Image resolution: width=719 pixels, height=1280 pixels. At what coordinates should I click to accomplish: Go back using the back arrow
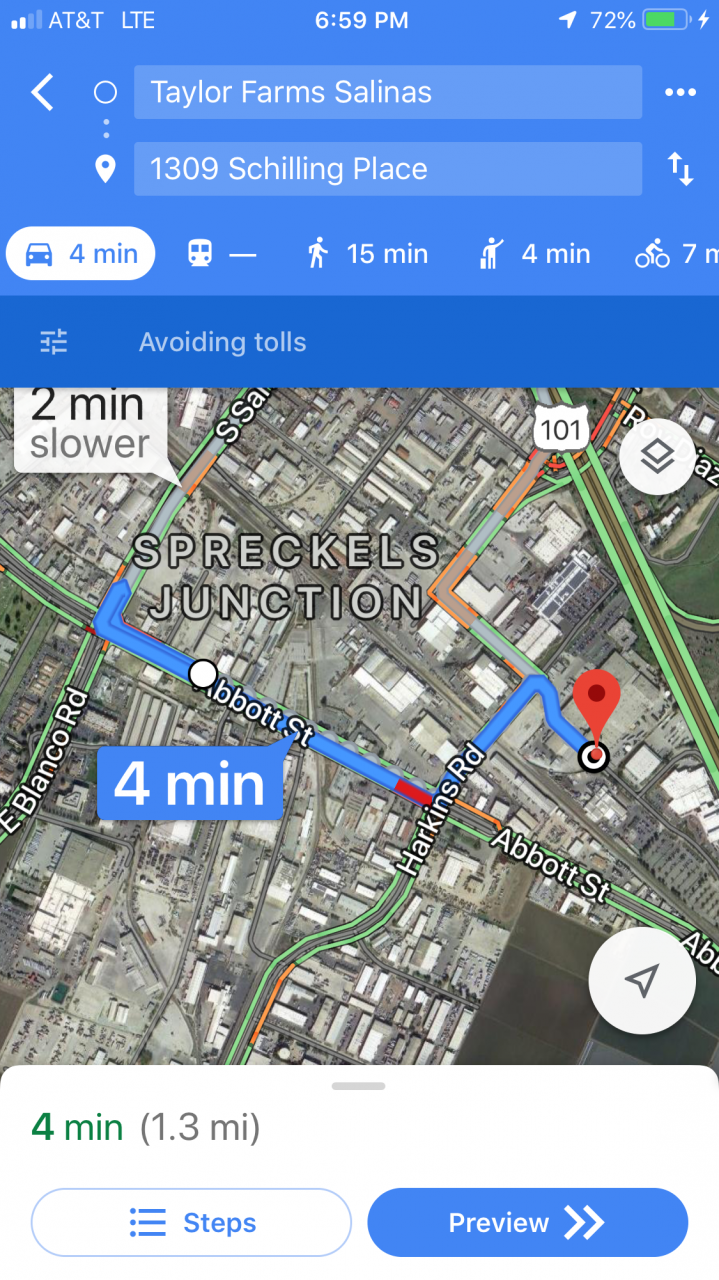(42, 93)
